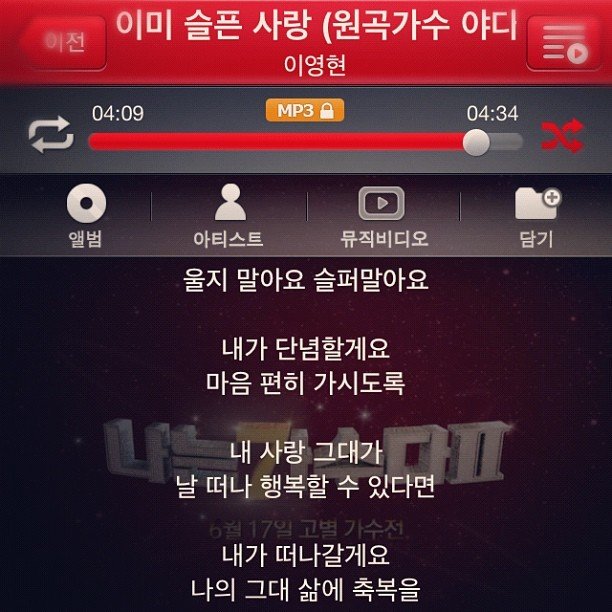The image size is (612, 612).
Task: Toggle shuffle playback
Action: point(561,137)
